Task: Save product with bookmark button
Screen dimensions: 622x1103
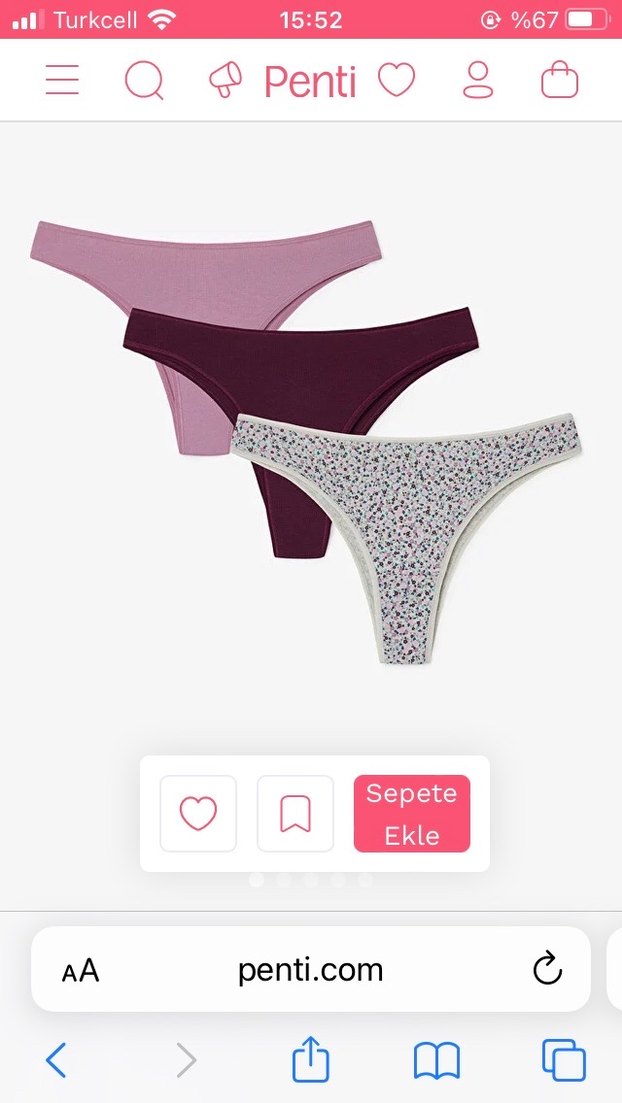Action: (295, 814)
